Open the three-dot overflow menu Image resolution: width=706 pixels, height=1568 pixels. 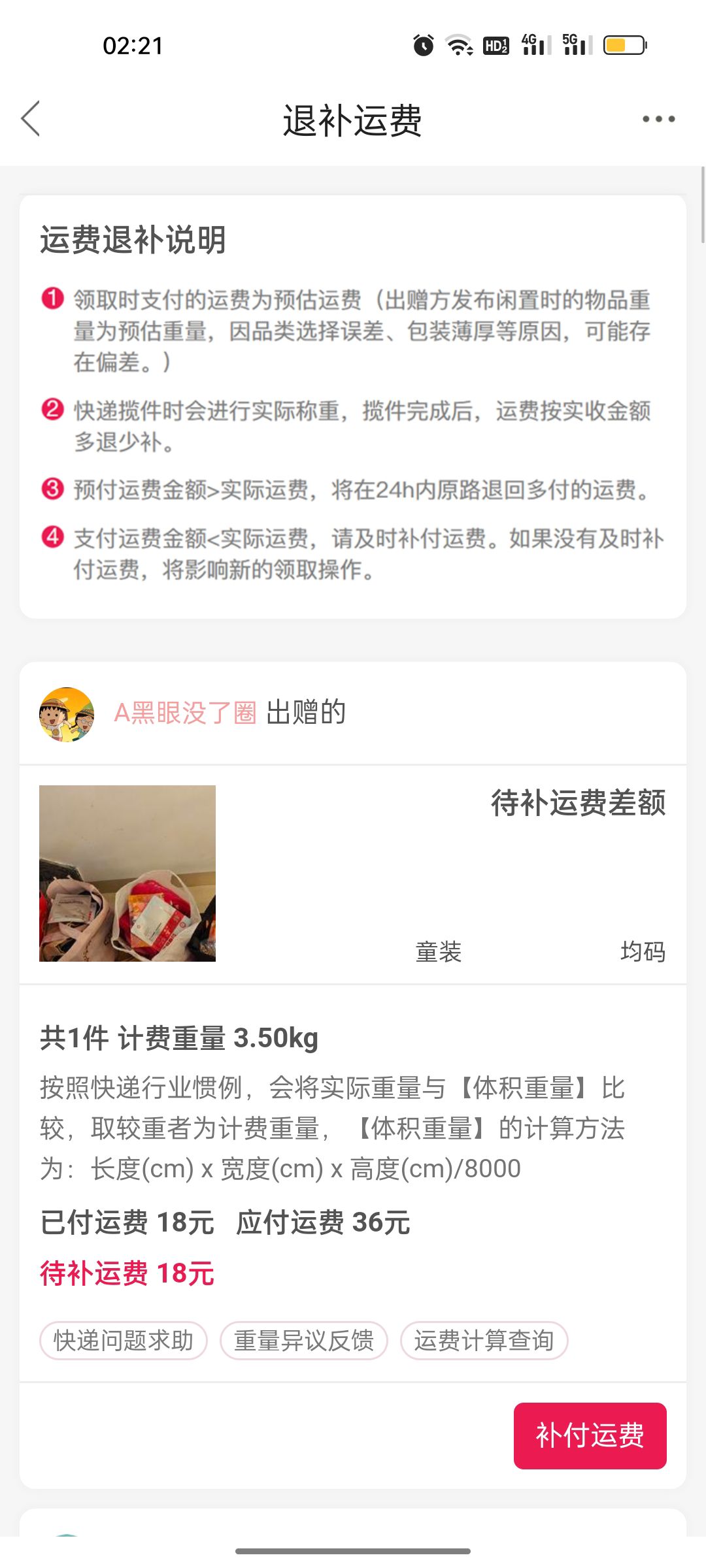tap(658, 119)
